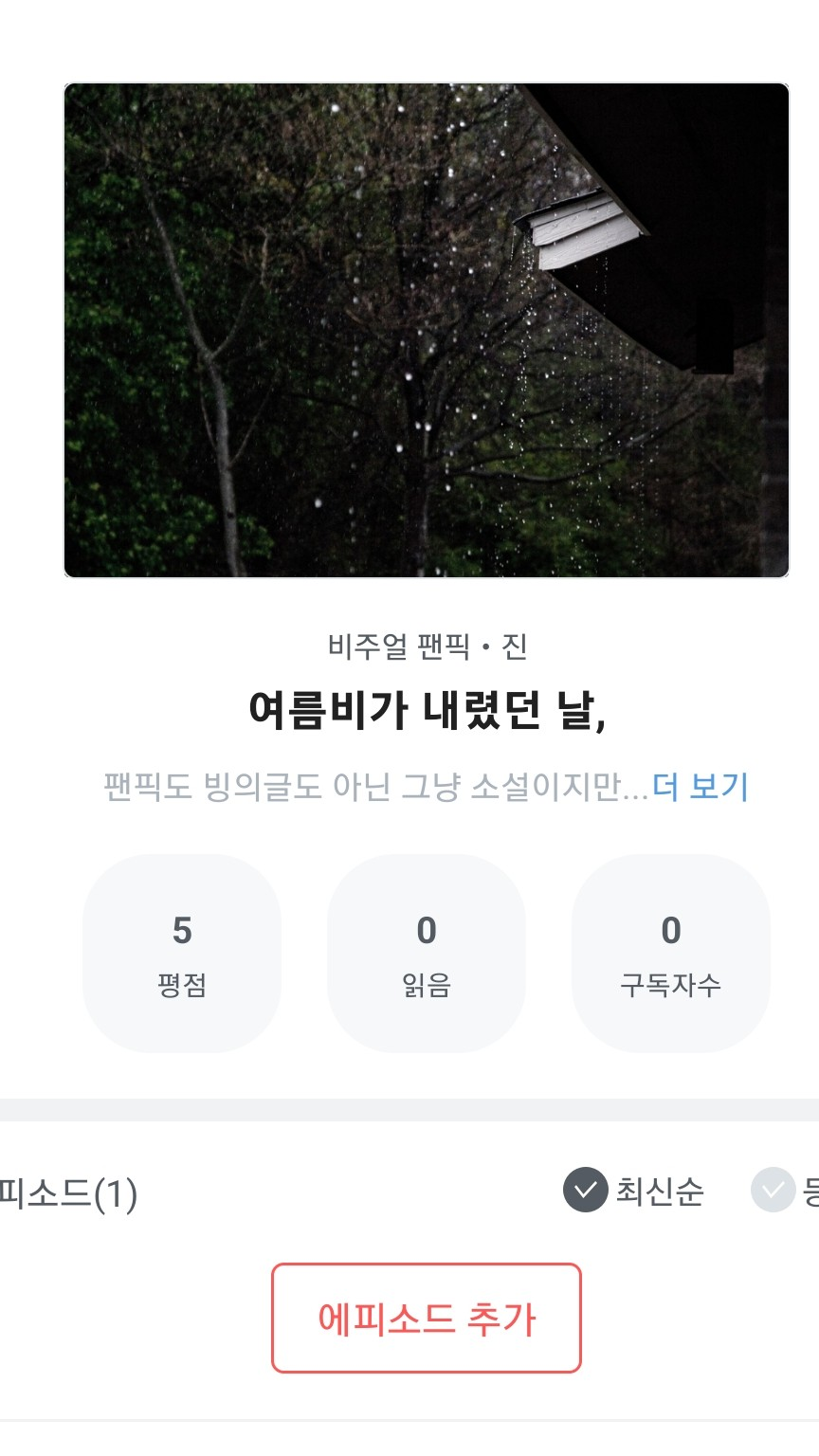Select the second sort option beside 최신순
This screenshot has height=1456, width=819.
(x=785, y=1191)
